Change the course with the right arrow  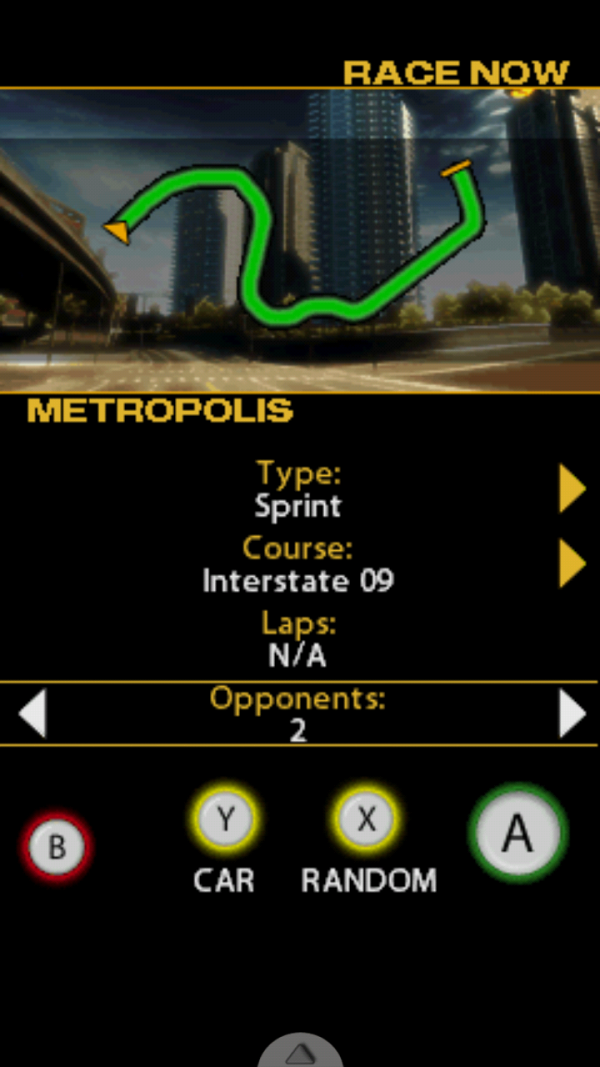pyautogui.click(x=571, y=563)
